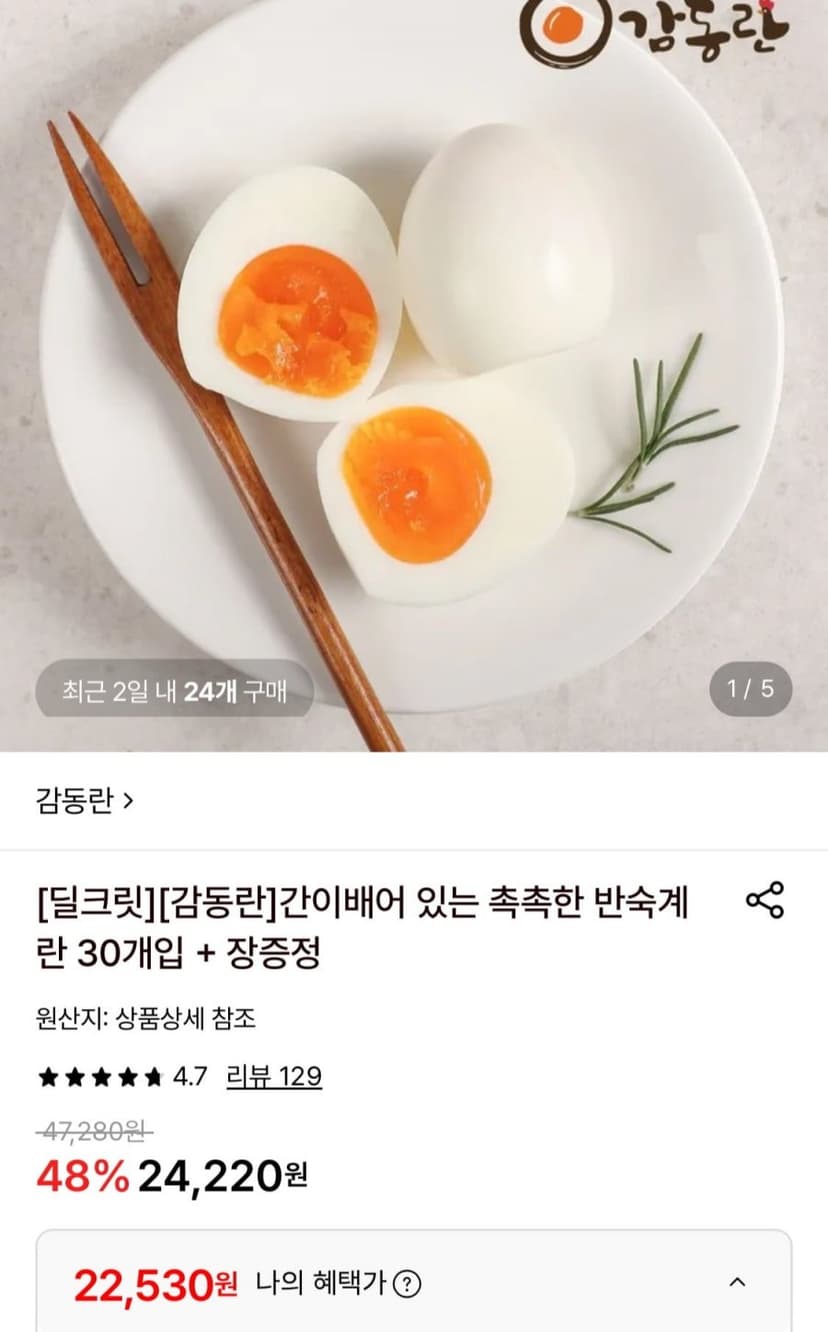Screen dimensions: 828x1332
Task: Open the 리뷰 129 reviews link
Action: [274, 1076]
